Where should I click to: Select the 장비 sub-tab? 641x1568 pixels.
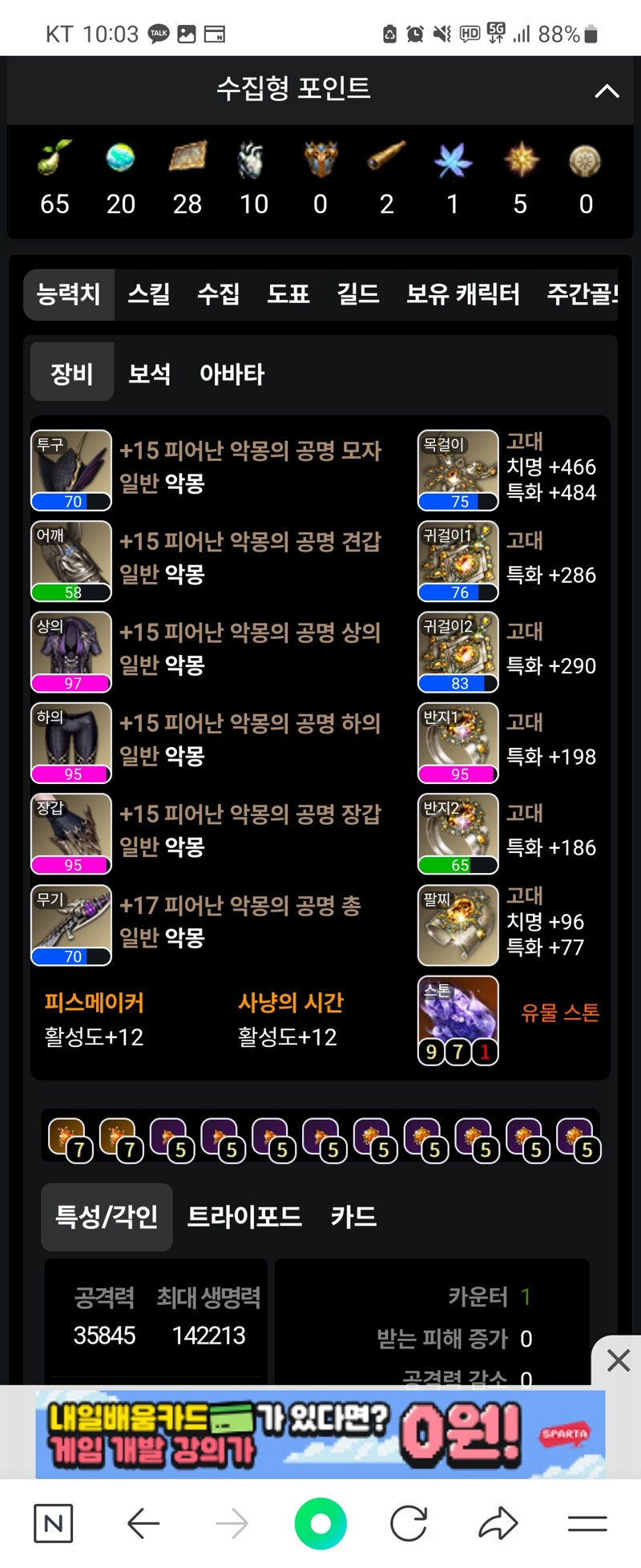pos(72,374)
